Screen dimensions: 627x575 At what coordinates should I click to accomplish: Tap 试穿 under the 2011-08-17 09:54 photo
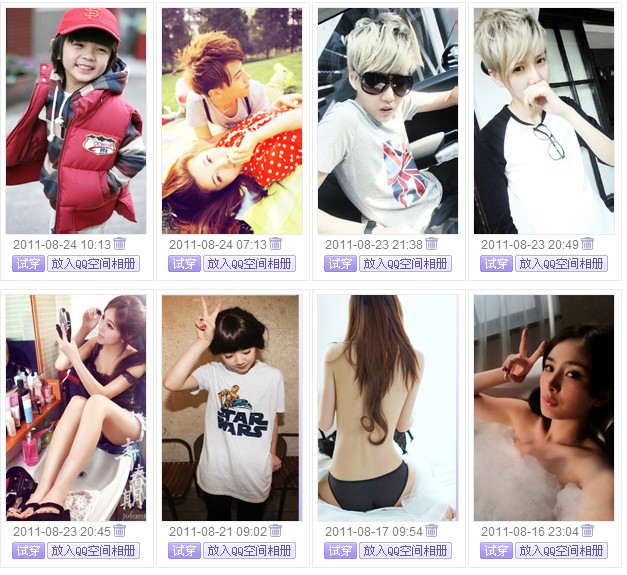[340, 551]
